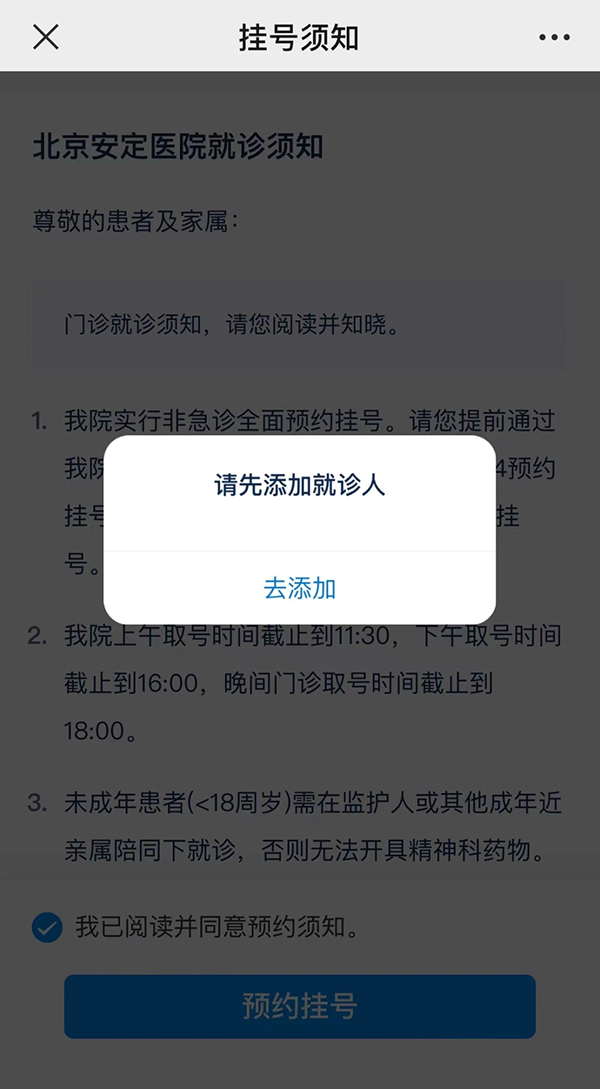This screenshot has width=600, height=1089.
Task: Open the three-dot overflow menu
Action: [553, 37]
